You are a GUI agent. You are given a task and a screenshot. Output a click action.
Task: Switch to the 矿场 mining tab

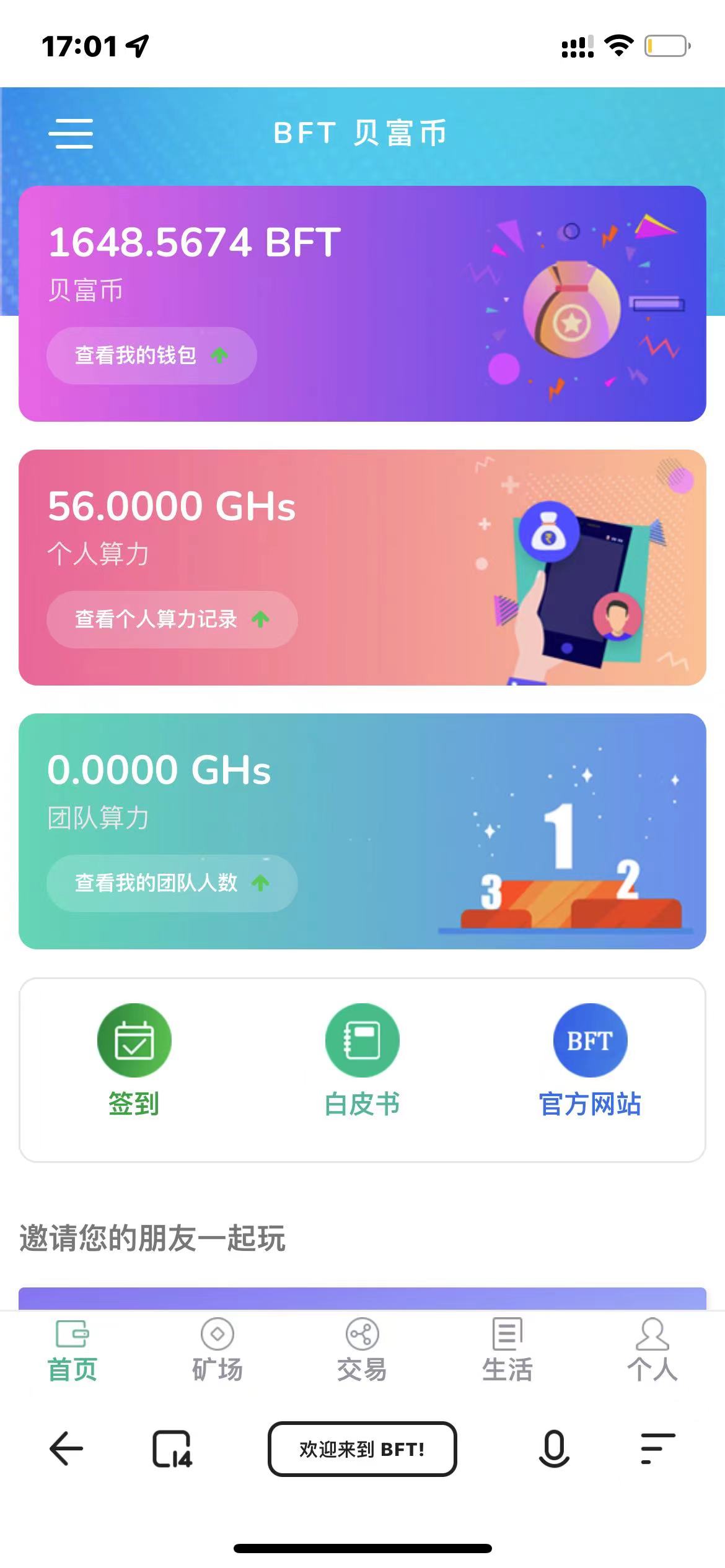point(217,1351)
